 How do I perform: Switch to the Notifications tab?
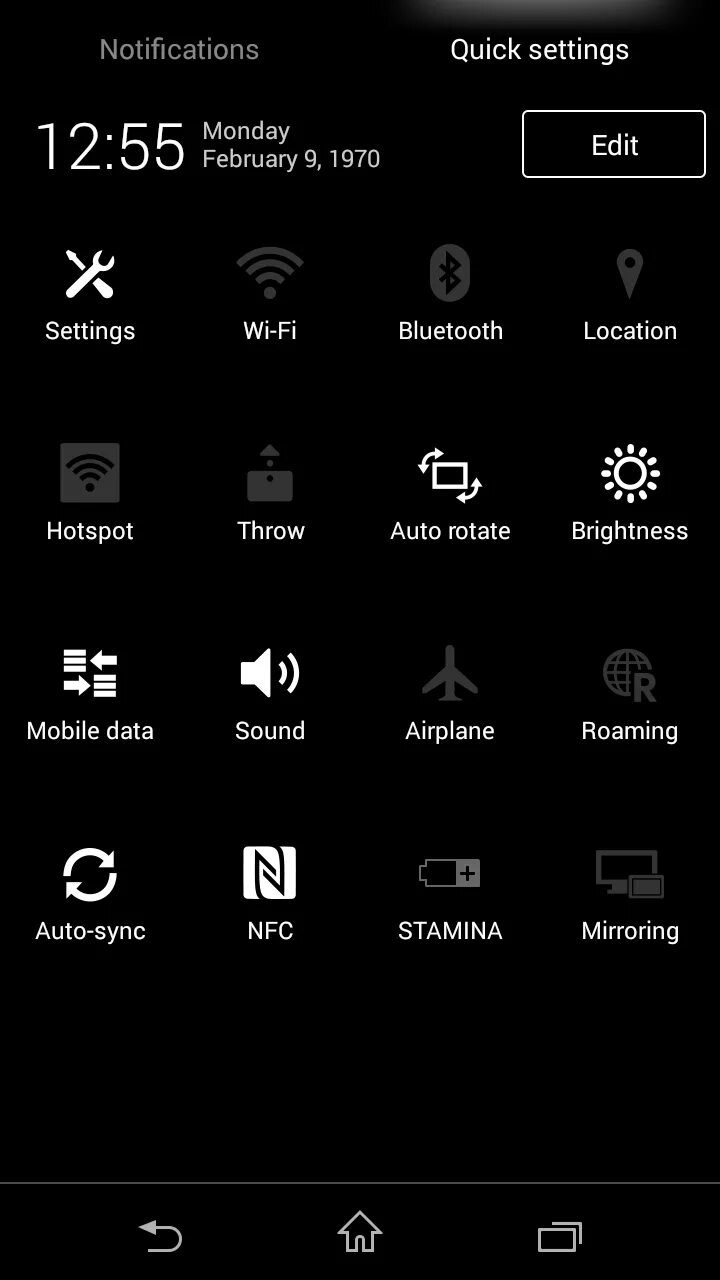tap(179, 49)
